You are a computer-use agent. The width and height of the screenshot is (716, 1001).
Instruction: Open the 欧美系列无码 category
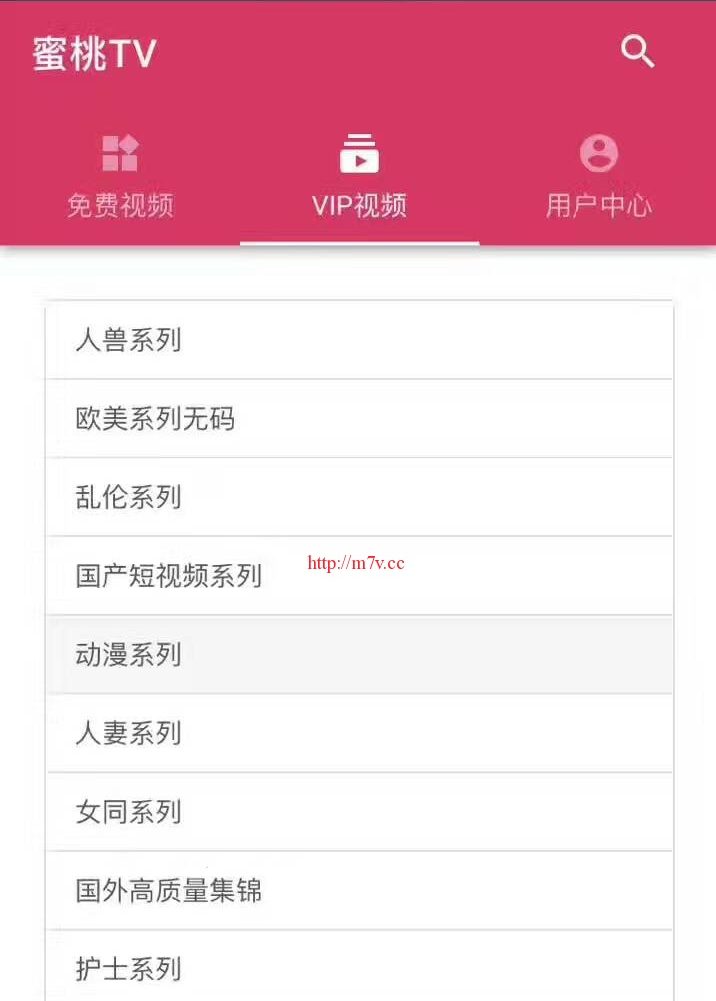coord(359,418)
